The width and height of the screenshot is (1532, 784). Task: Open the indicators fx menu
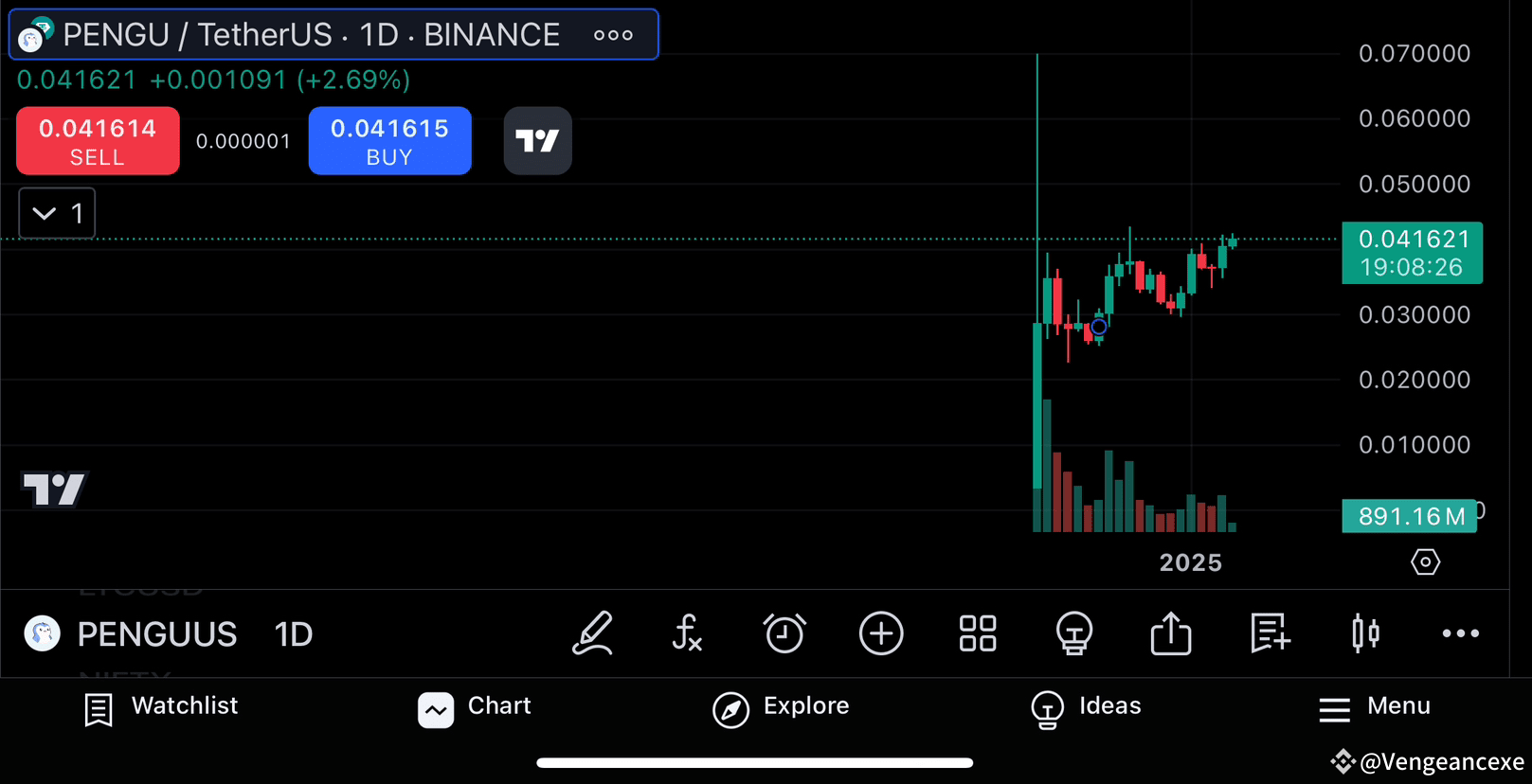point(688,633)
